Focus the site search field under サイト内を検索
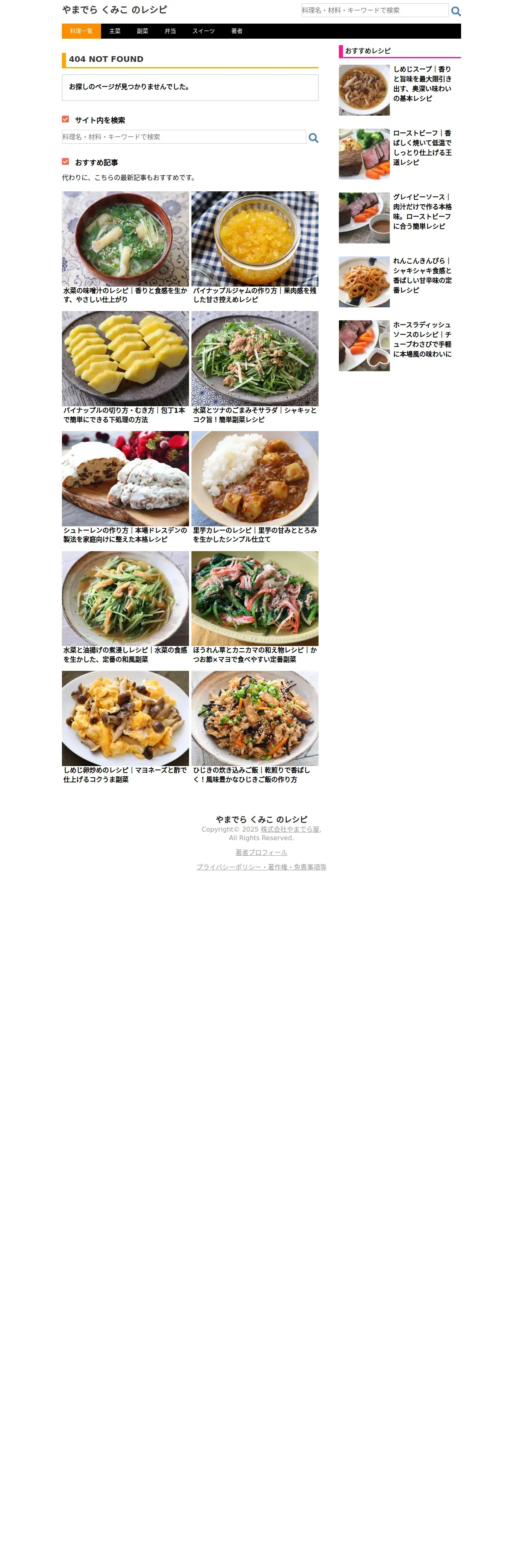The width and height of the screenshot is (523, 1568). [x=183, y=137]
